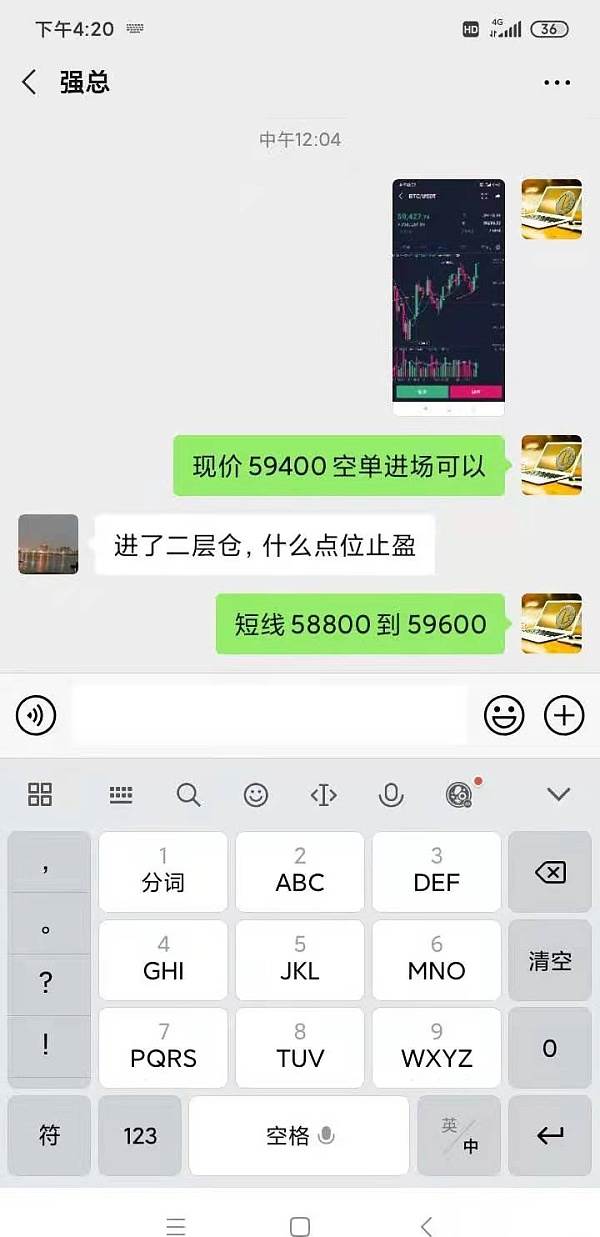Switch to voice message input
Screen dimensions: 600x1237
pos(36,715)
